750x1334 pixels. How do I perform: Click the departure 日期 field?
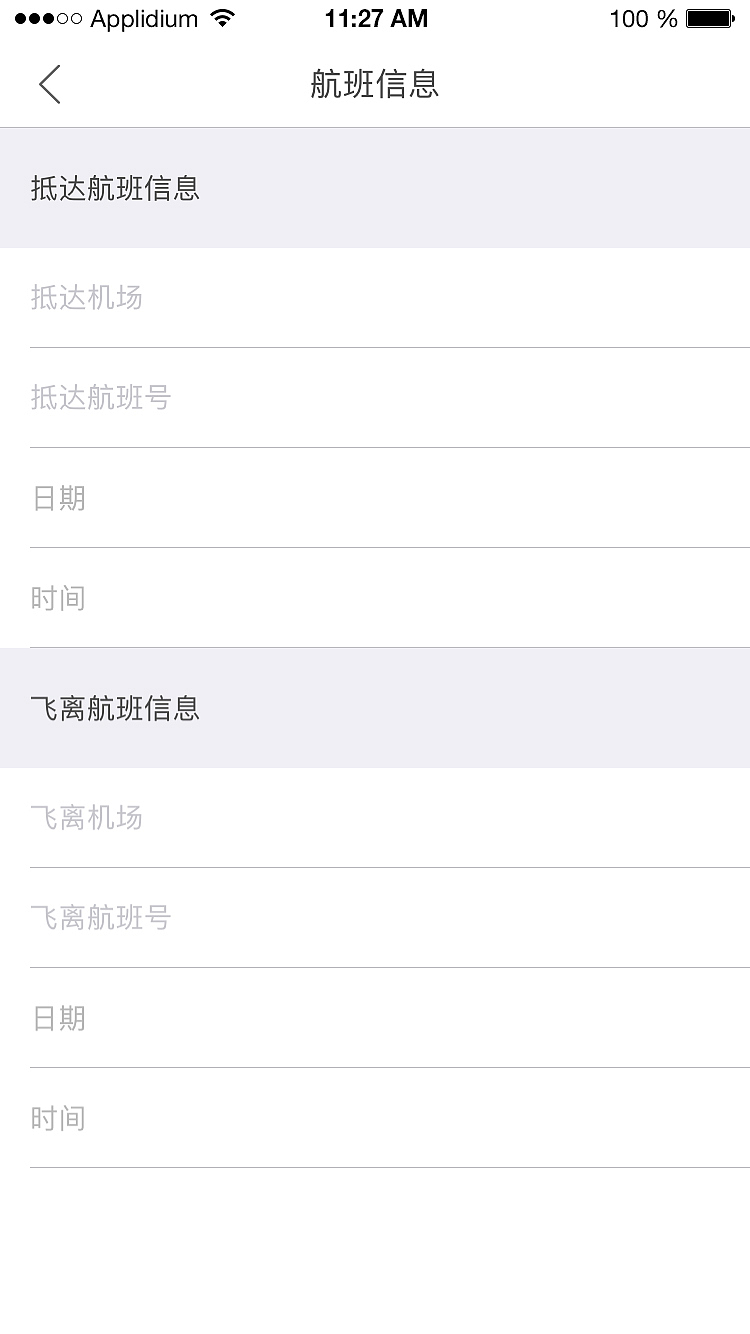pyautogui.click(x=375, y=1018)
